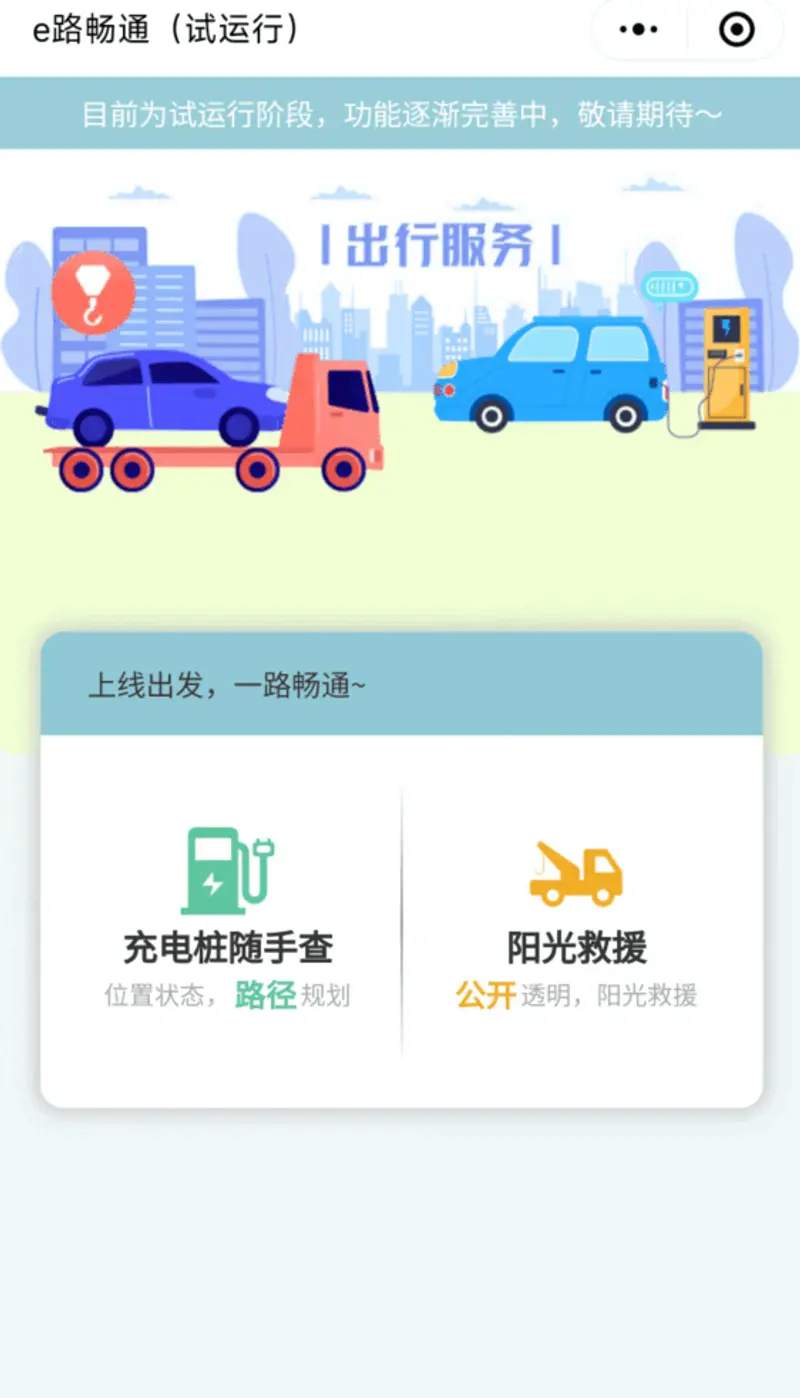Open 充电桩随手查 charging pile lookup
The height and width of the screenshot is (1398, 800).
[227, 919]
